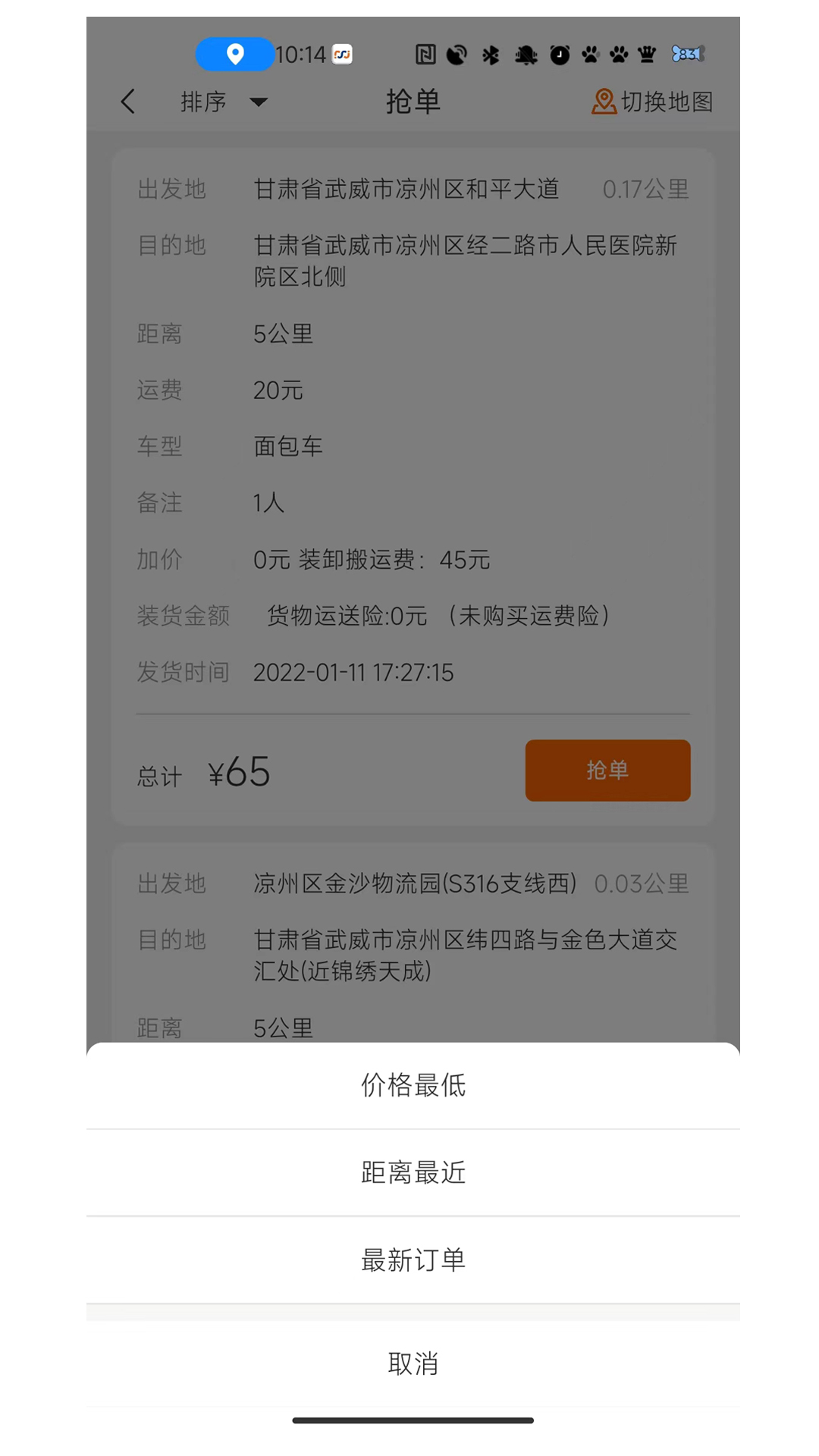Tap the orange 抢单 grab order button

coord(607,770)
